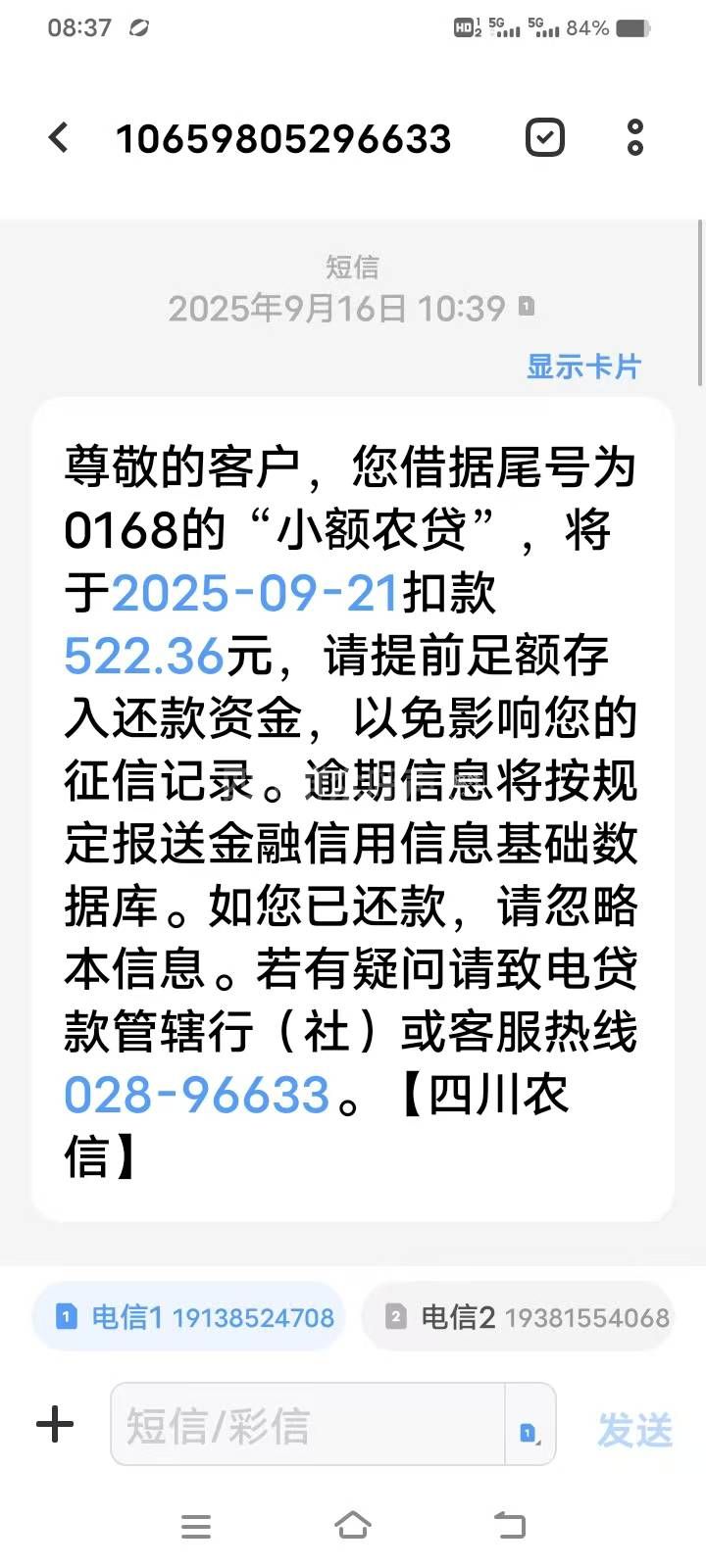Image resolution: width=706 pixels, height=1568 pixels.
Task: Go to the home screen
Action: pyautogui.click(x=353, y=1526)
